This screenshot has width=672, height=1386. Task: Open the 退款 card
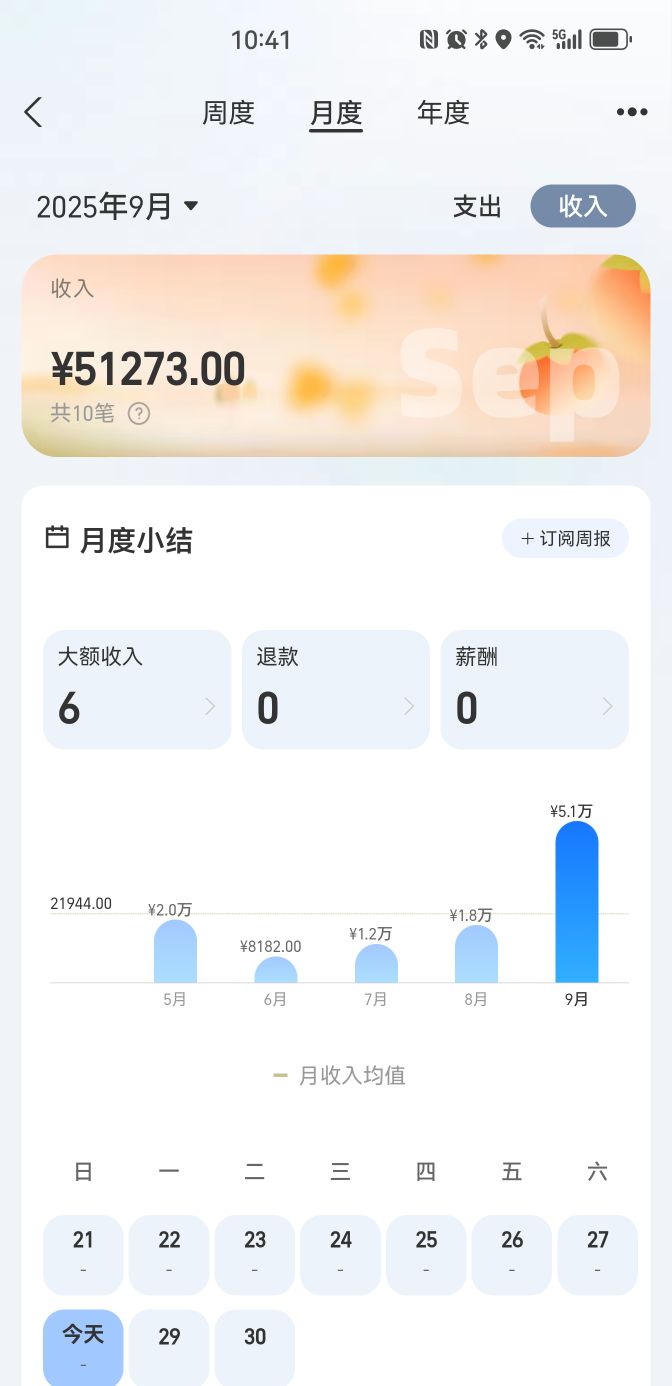336,689
